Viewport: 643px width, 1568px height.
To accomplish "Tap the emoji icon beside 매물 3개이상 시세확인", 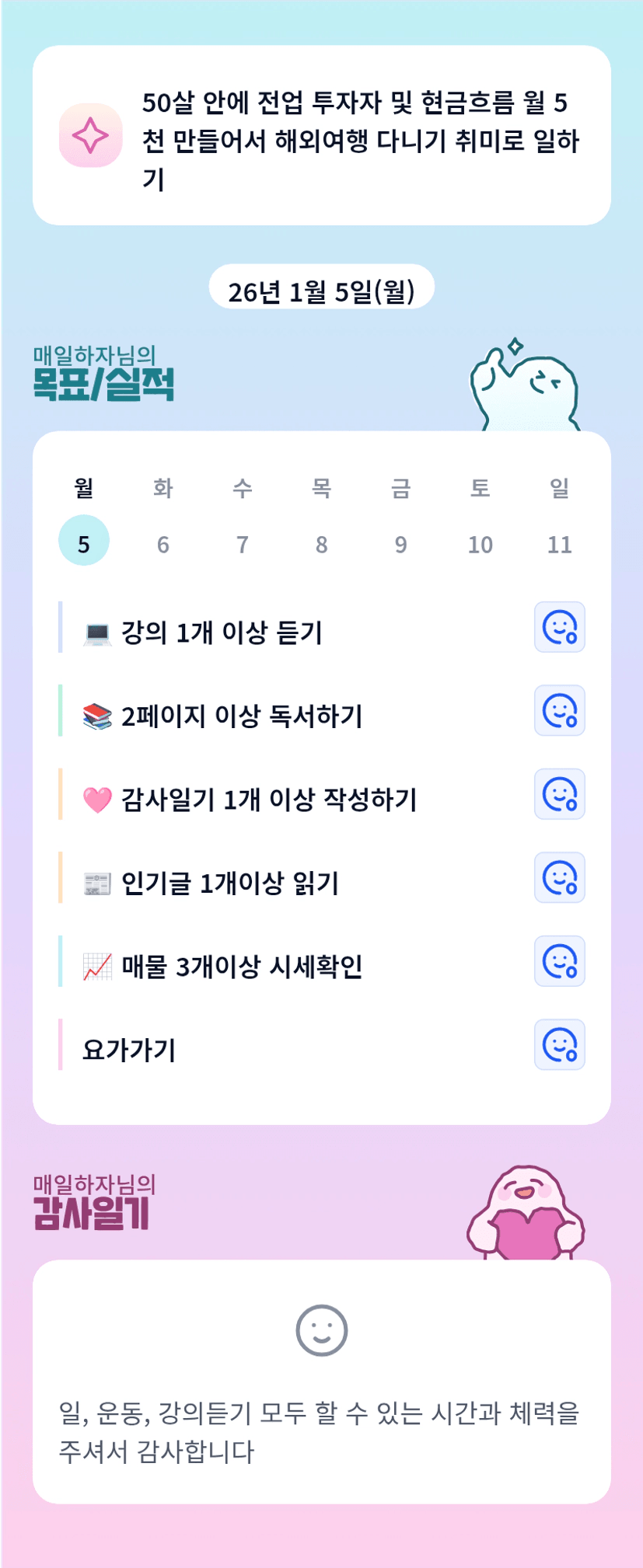I will pos(560,961).
